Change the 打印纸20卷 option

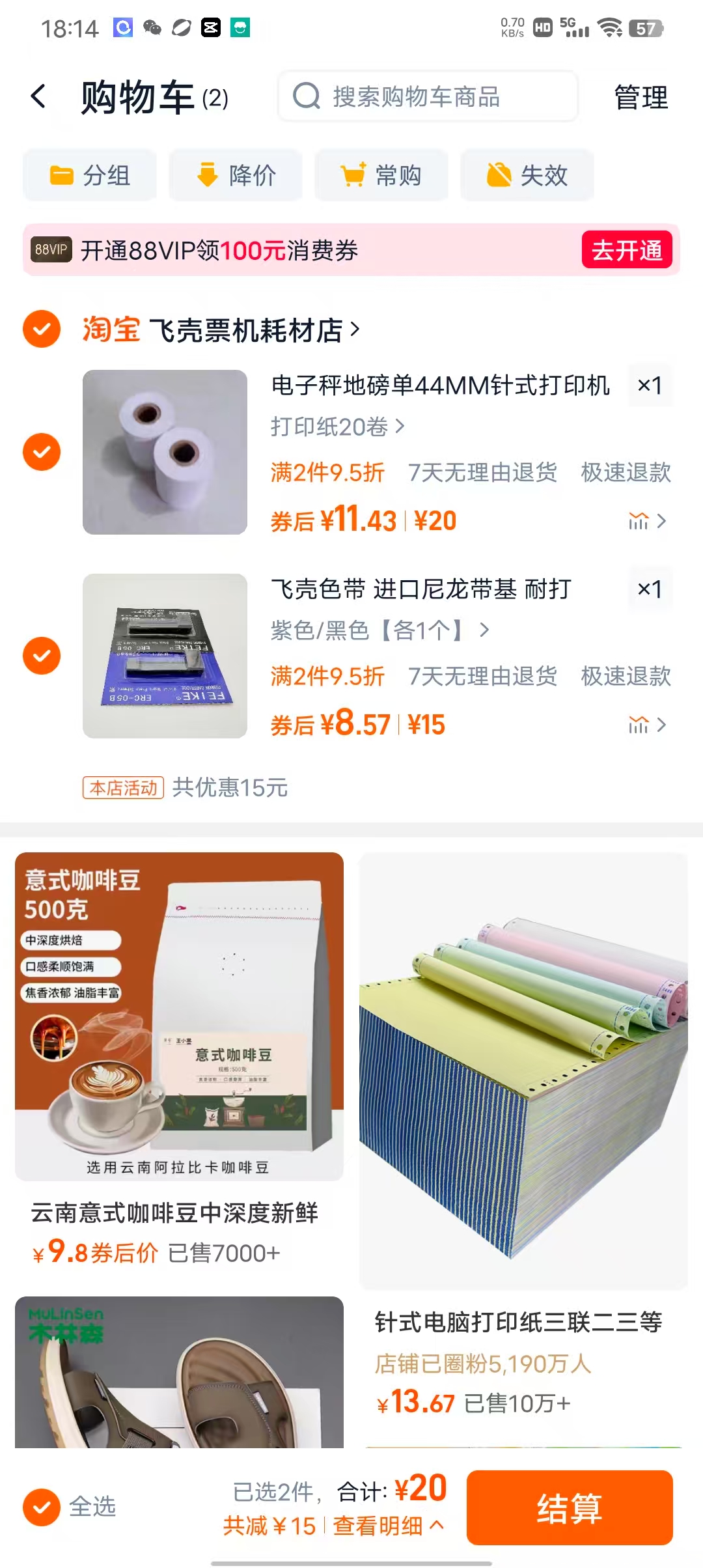pyautogui.click(x=337, y=427)
